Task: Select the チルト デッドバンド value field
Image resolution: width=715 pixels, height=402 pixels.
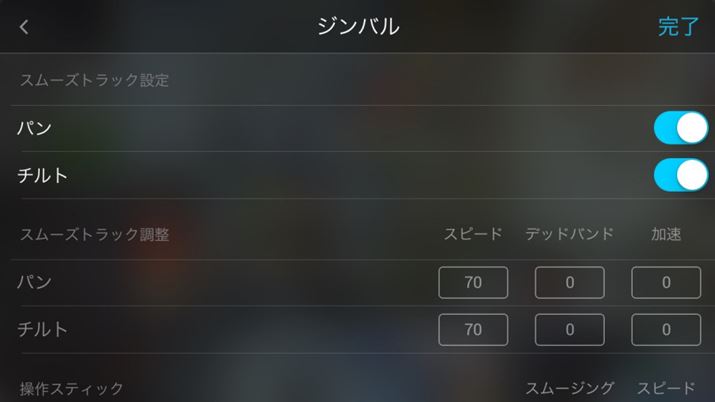Action: tap(569, 329)
